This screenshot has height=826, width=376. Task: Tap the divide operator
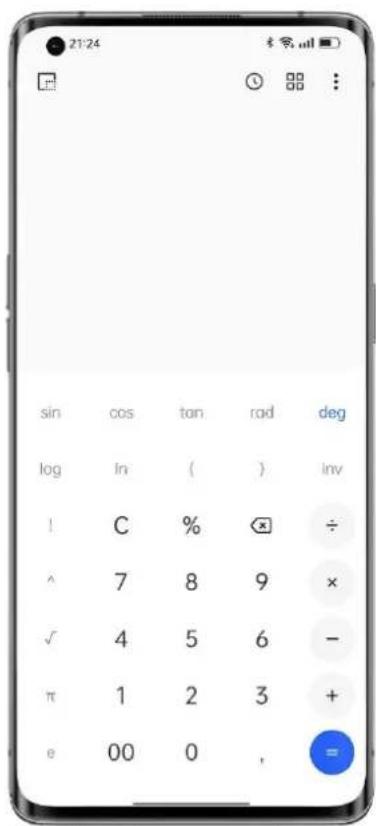click(332, 525)
